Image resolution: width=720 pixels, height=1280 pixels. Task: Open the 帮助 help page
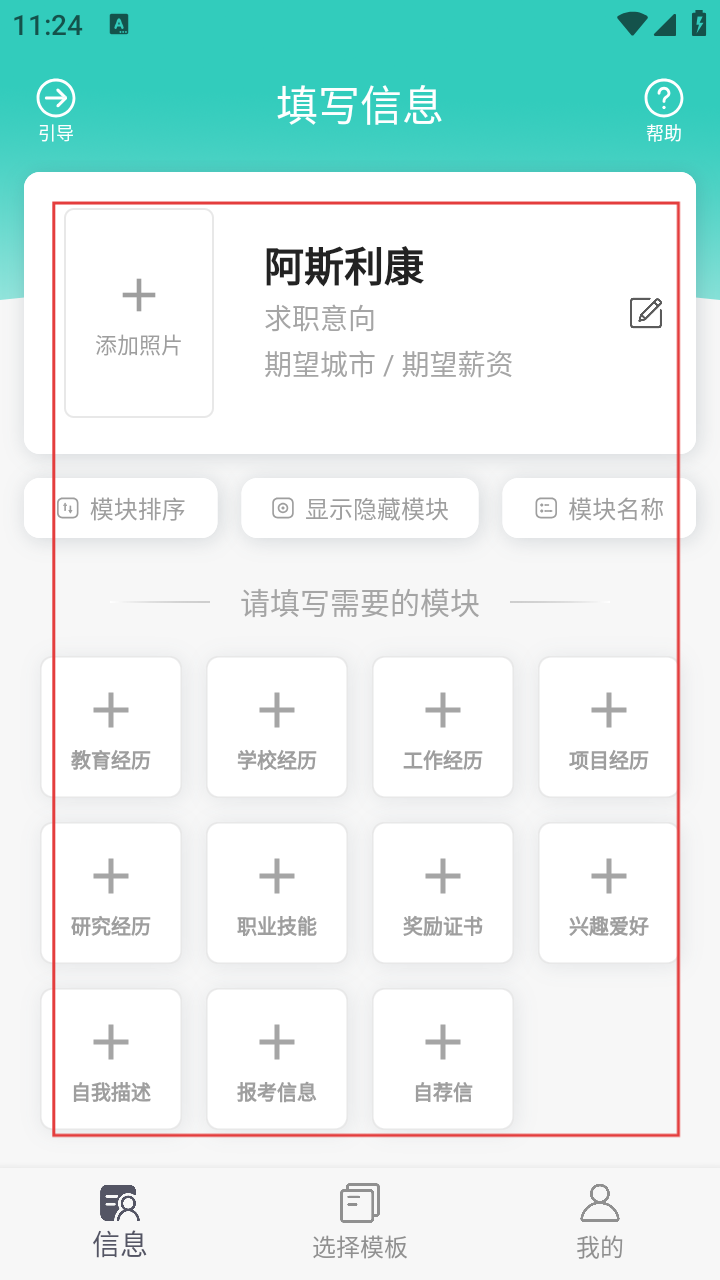[663, 110]
